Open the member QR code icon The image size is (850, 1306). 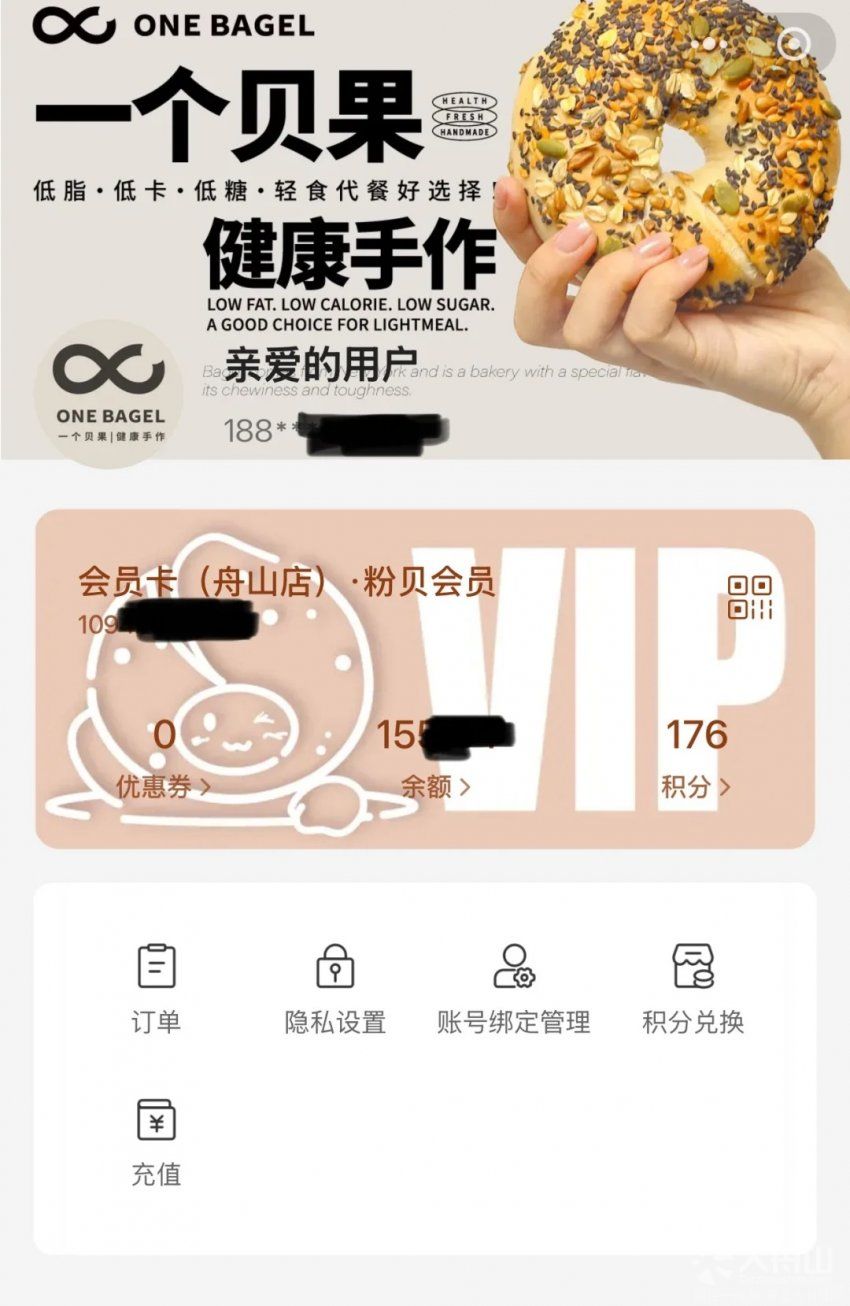click(x=749, y=597)
